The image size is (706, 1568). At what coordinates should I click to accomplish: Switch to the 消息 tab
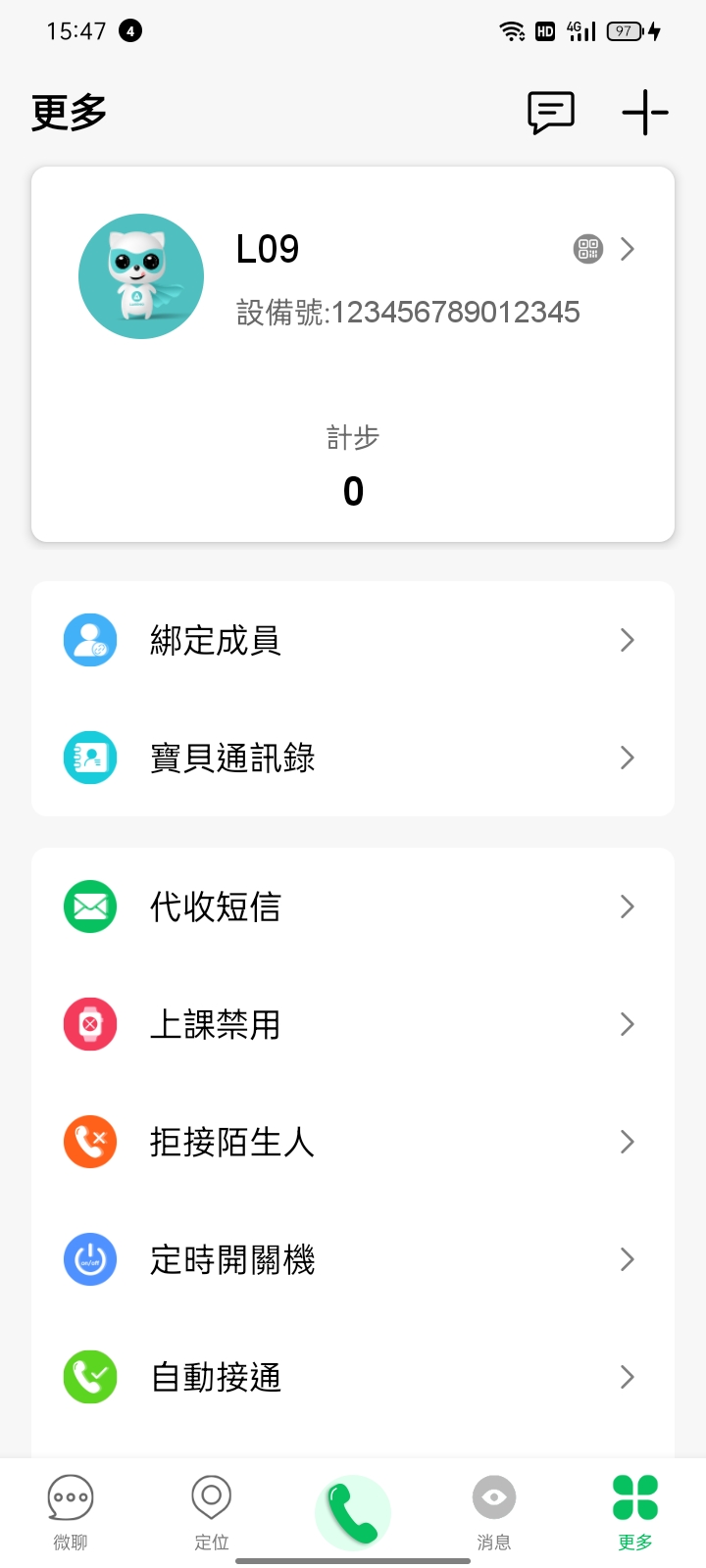[493, 1511]
